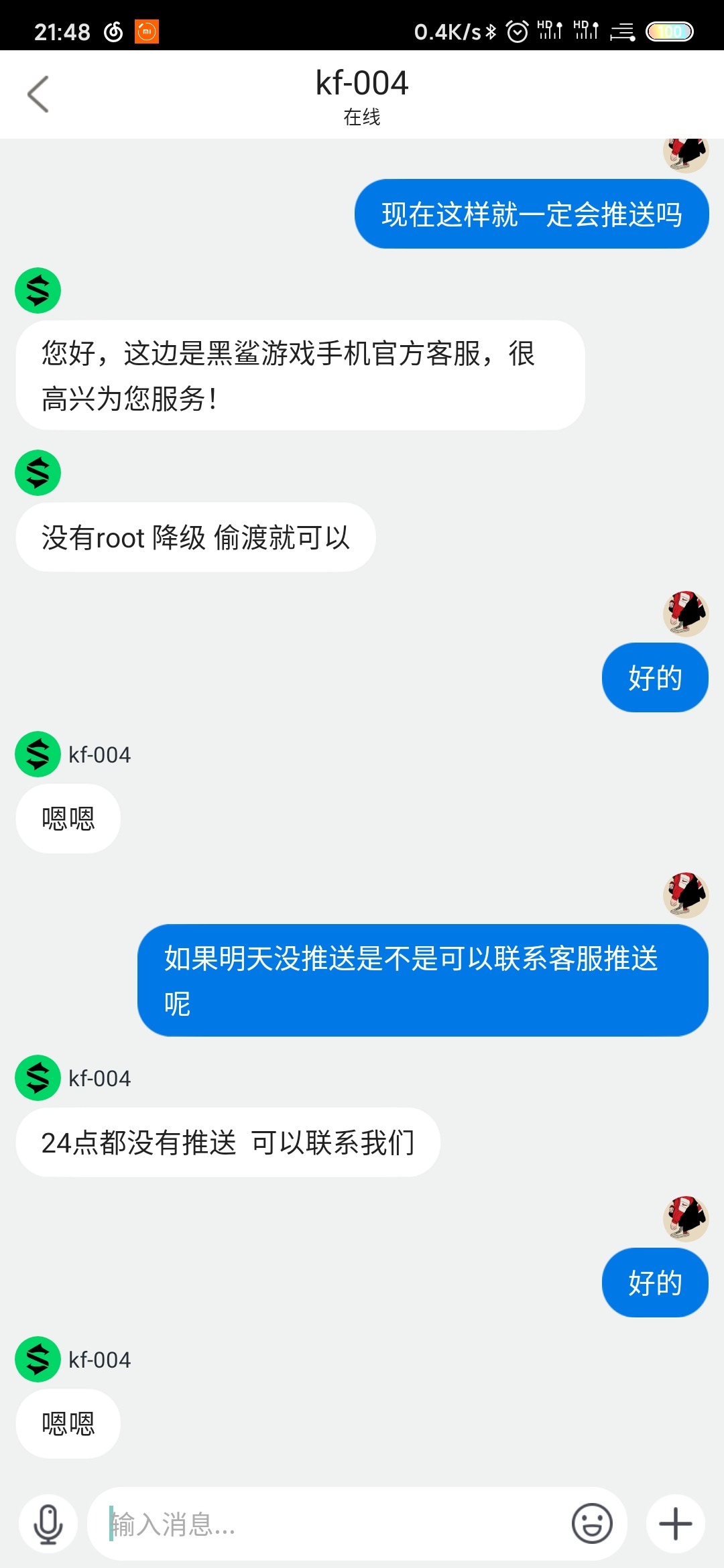Screen dimensions: 724x1568
Task: Tap the microphone voice input button
Action: (48, 1524)
